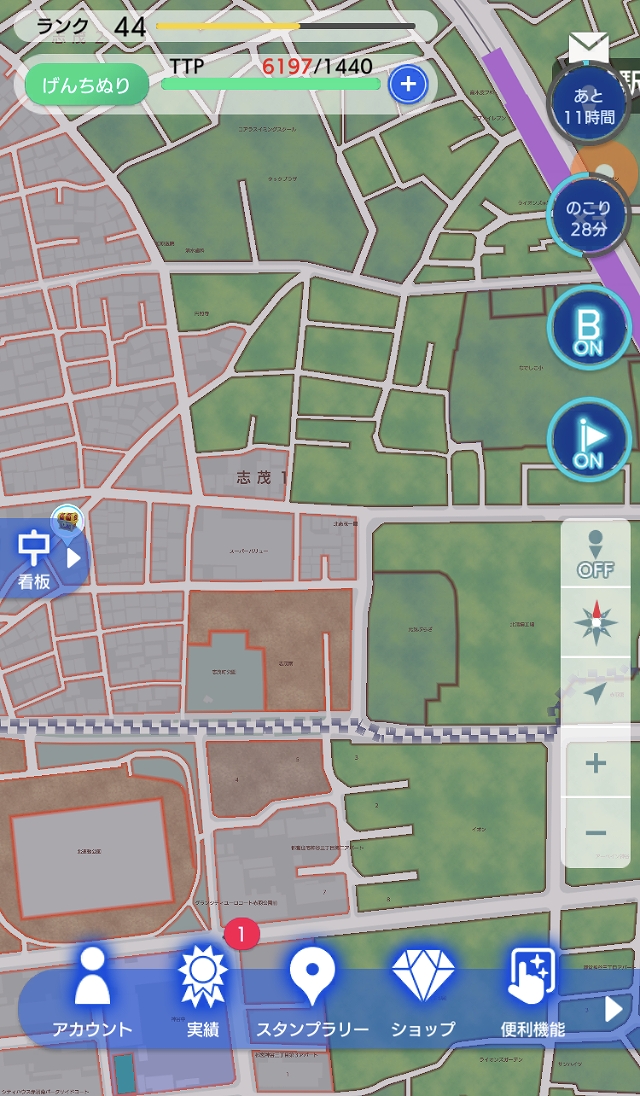
Task: Center map on current location arrow
Action: 595,692
